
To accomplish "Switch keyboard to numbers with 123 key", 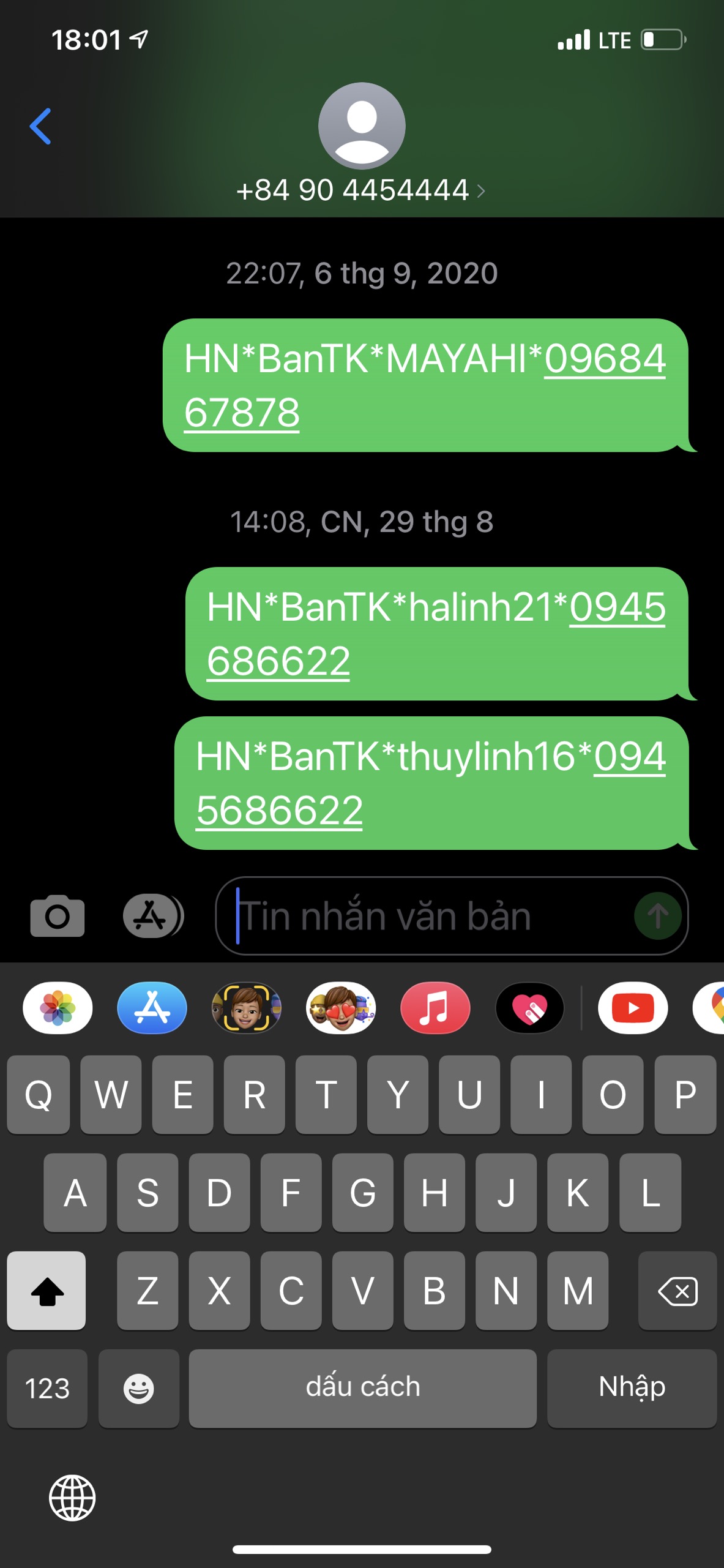I will click(47, 1388).
